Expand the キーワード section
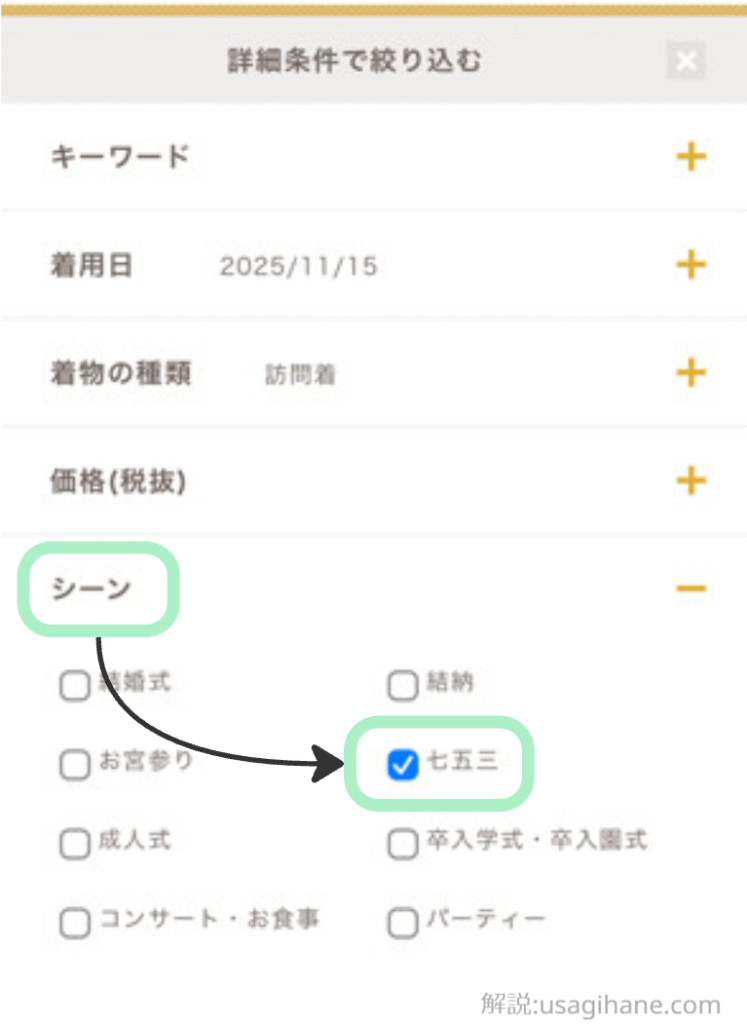 click(x=690, y=157)
